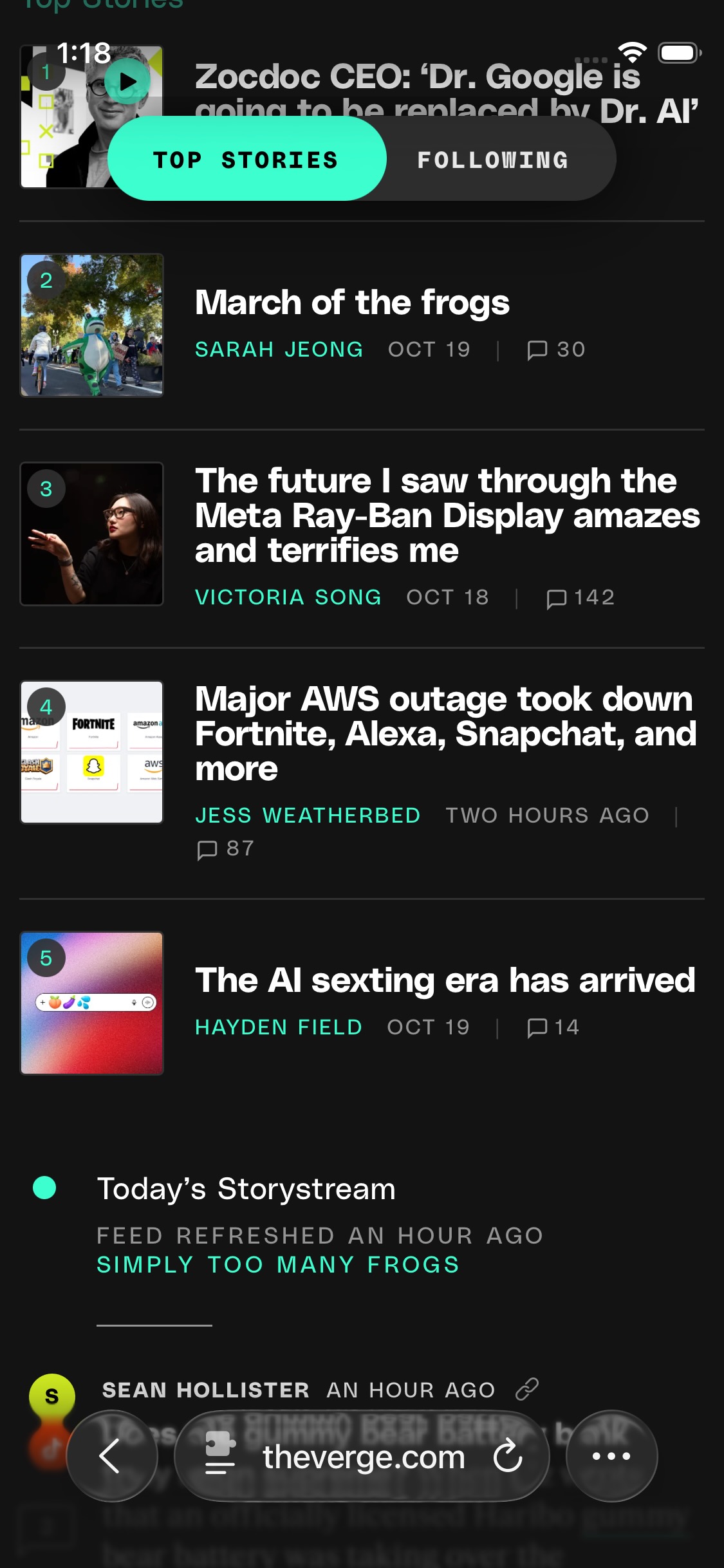Open the March of the frogs article

point(351,303)
